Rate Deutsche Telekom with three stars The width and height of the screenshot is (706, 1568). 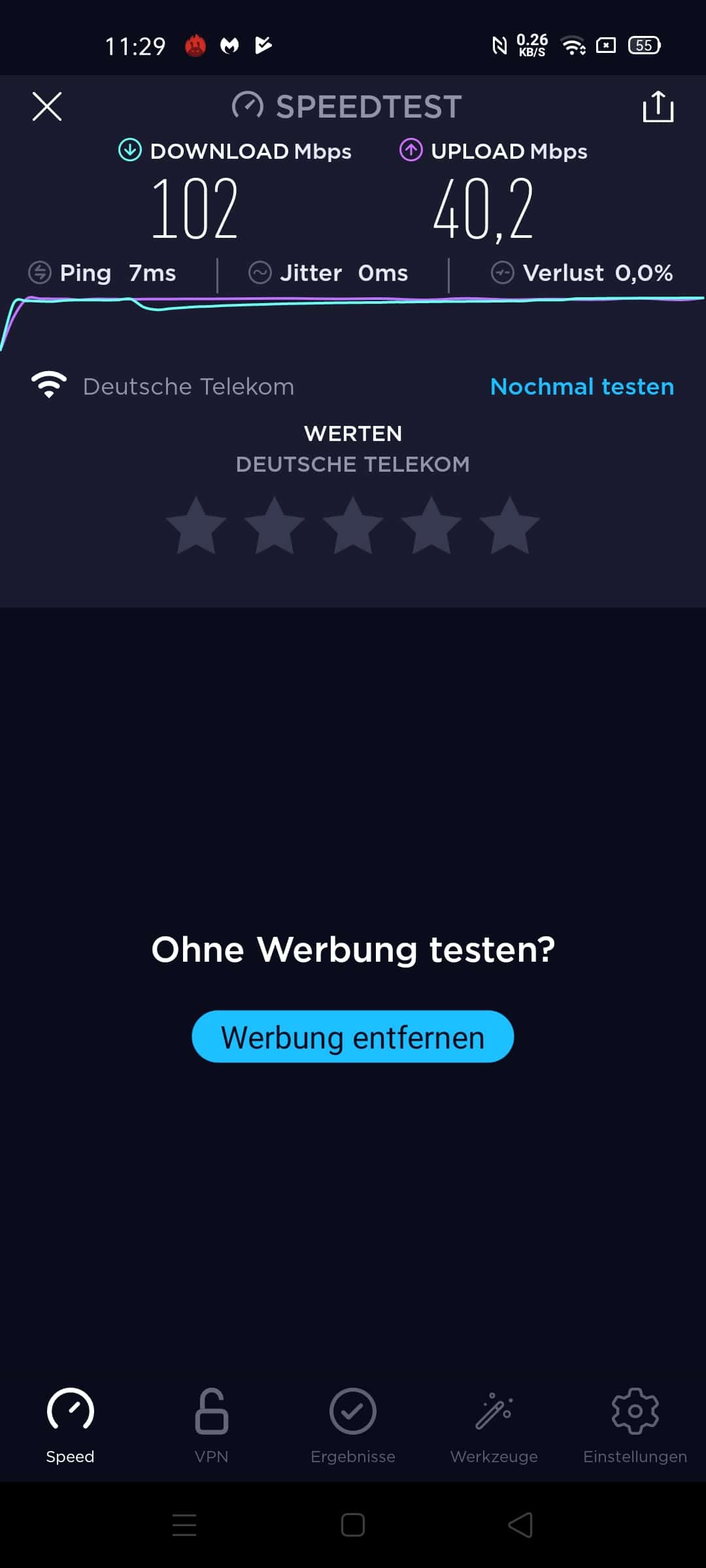point(353,526)
